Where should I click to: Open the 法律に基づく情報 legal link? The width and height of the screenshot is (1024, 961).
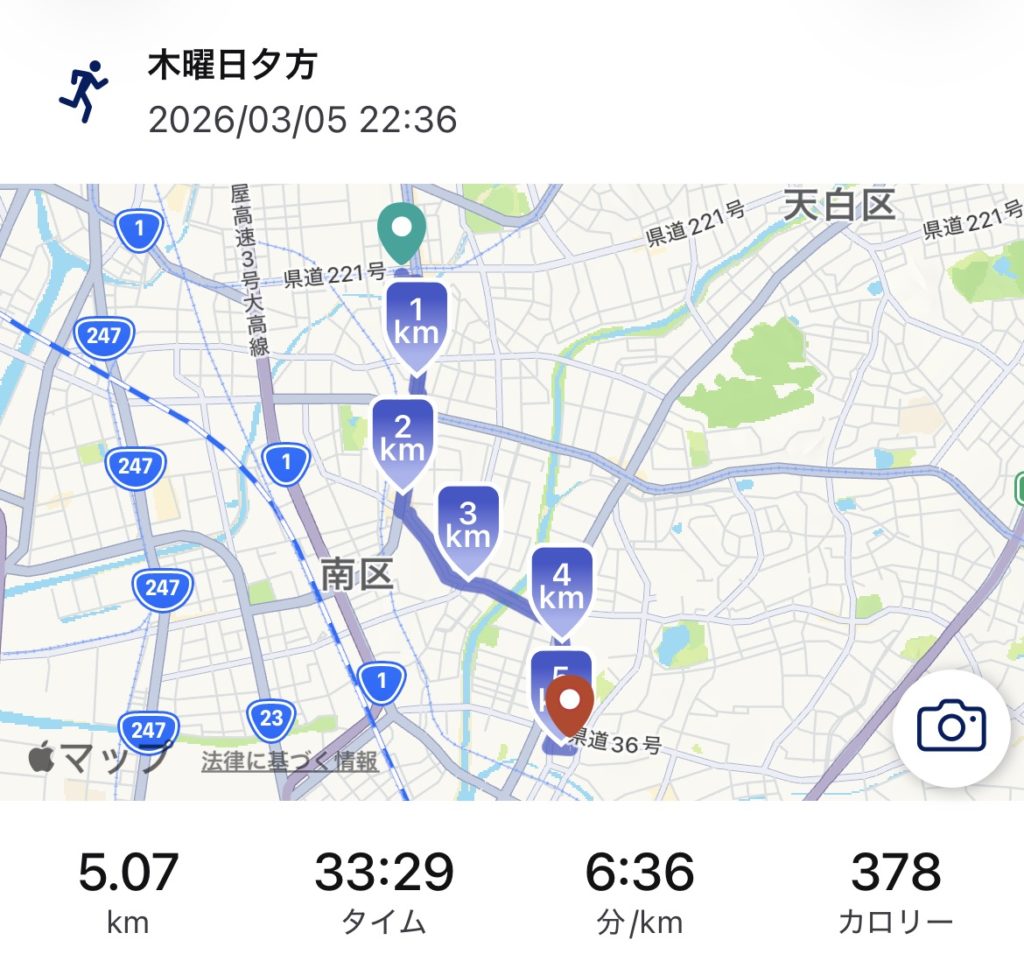coord(290,761)
